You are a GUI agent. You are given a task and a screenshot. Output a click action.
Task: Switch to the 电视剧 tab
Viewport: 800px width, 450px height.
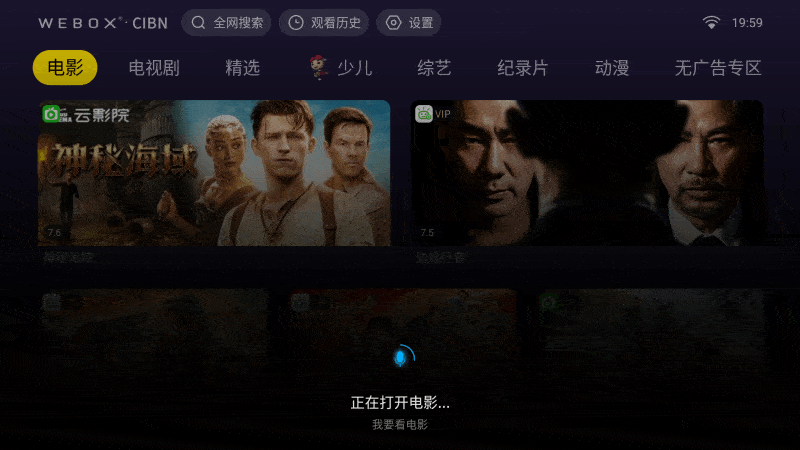154,68
